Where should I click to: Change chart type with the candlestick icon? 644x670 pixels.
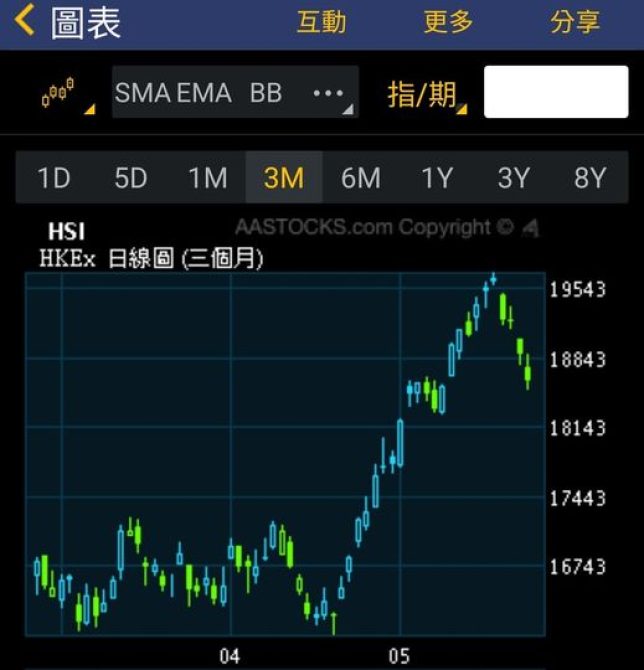click(61, 94)
